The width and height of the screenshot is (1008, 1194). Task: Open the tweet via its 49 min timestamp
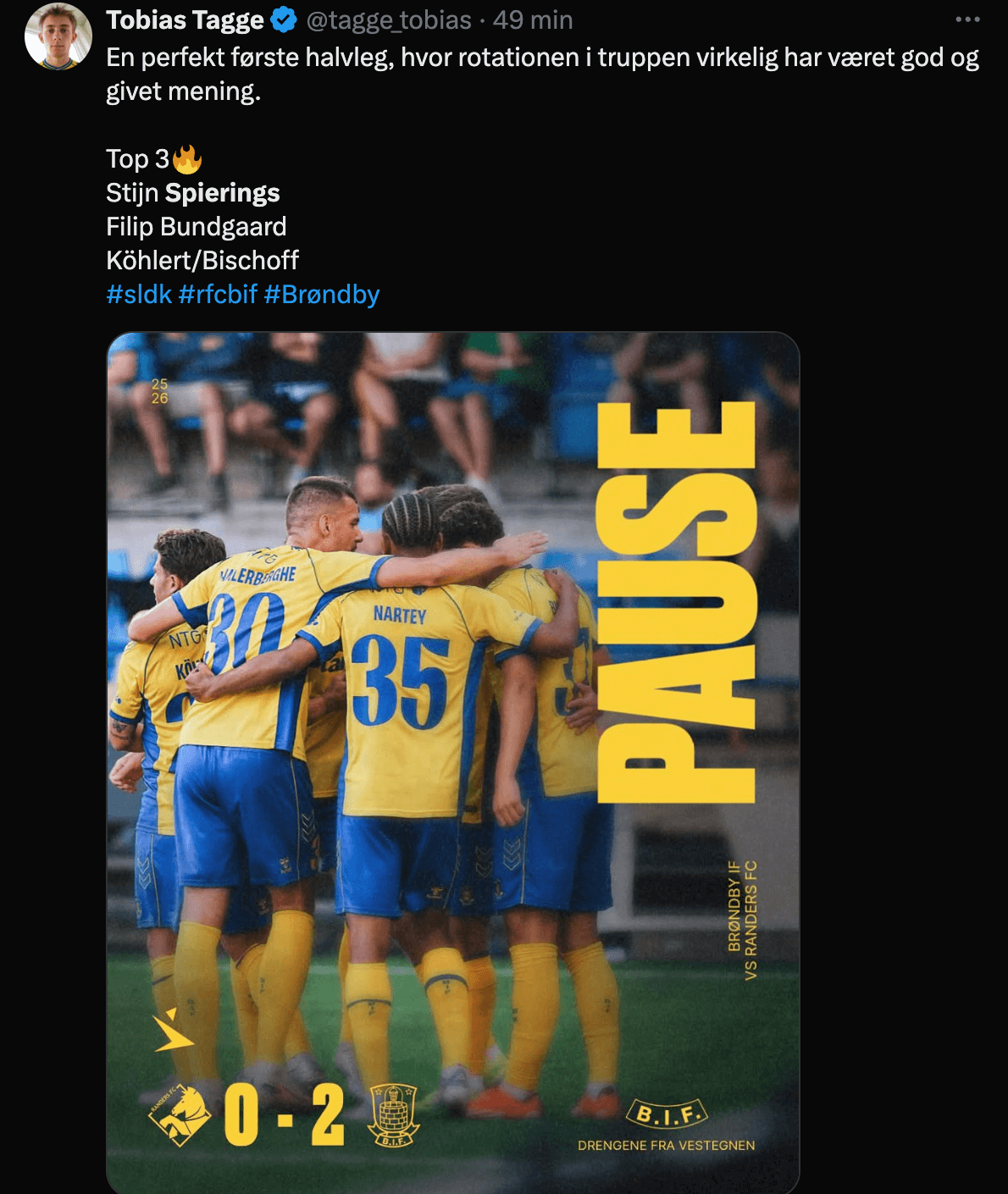[x=533, y=19]
